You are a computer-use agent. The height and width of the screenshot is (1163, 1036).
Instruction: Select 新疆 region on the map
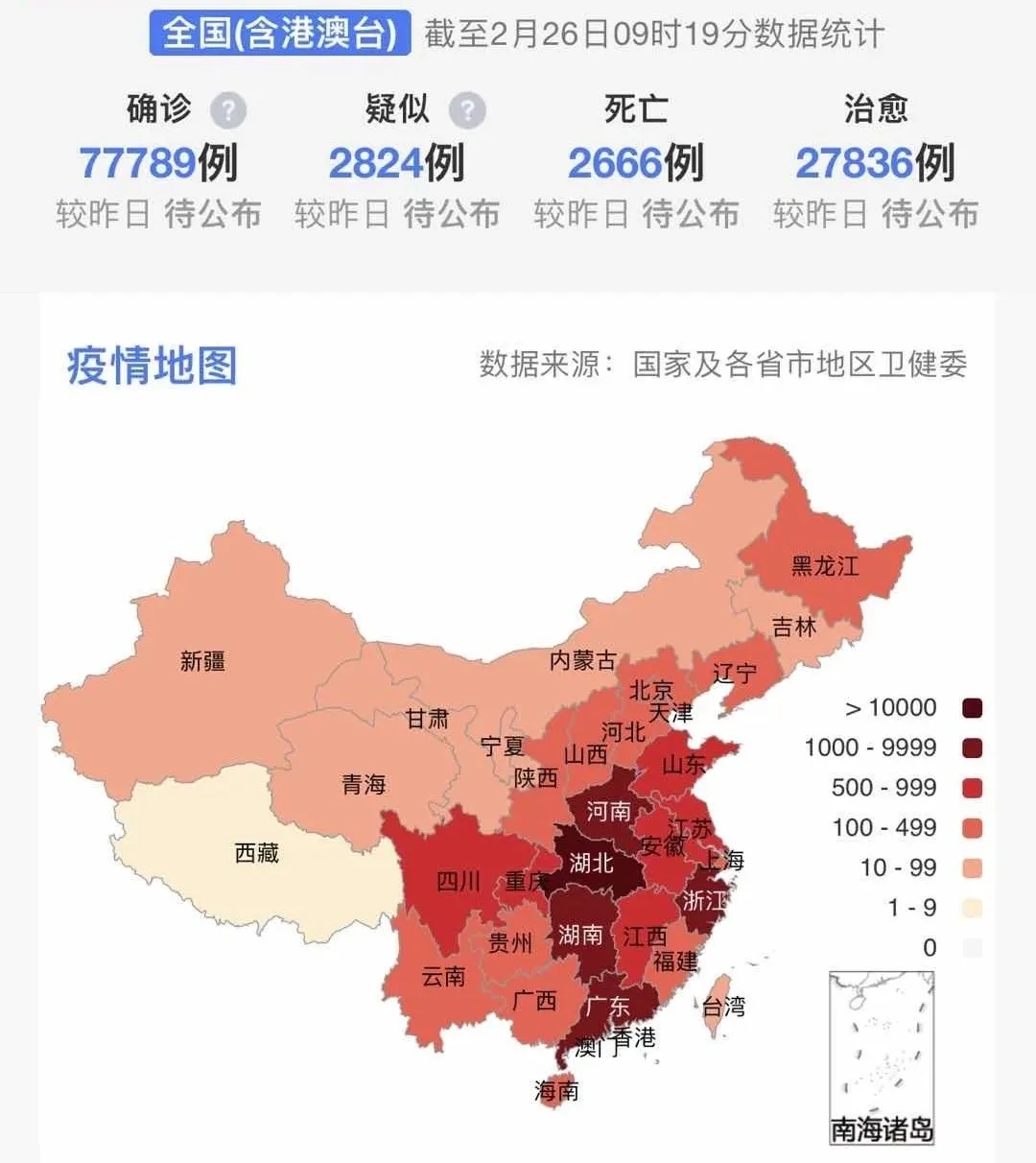click(203, 660)
